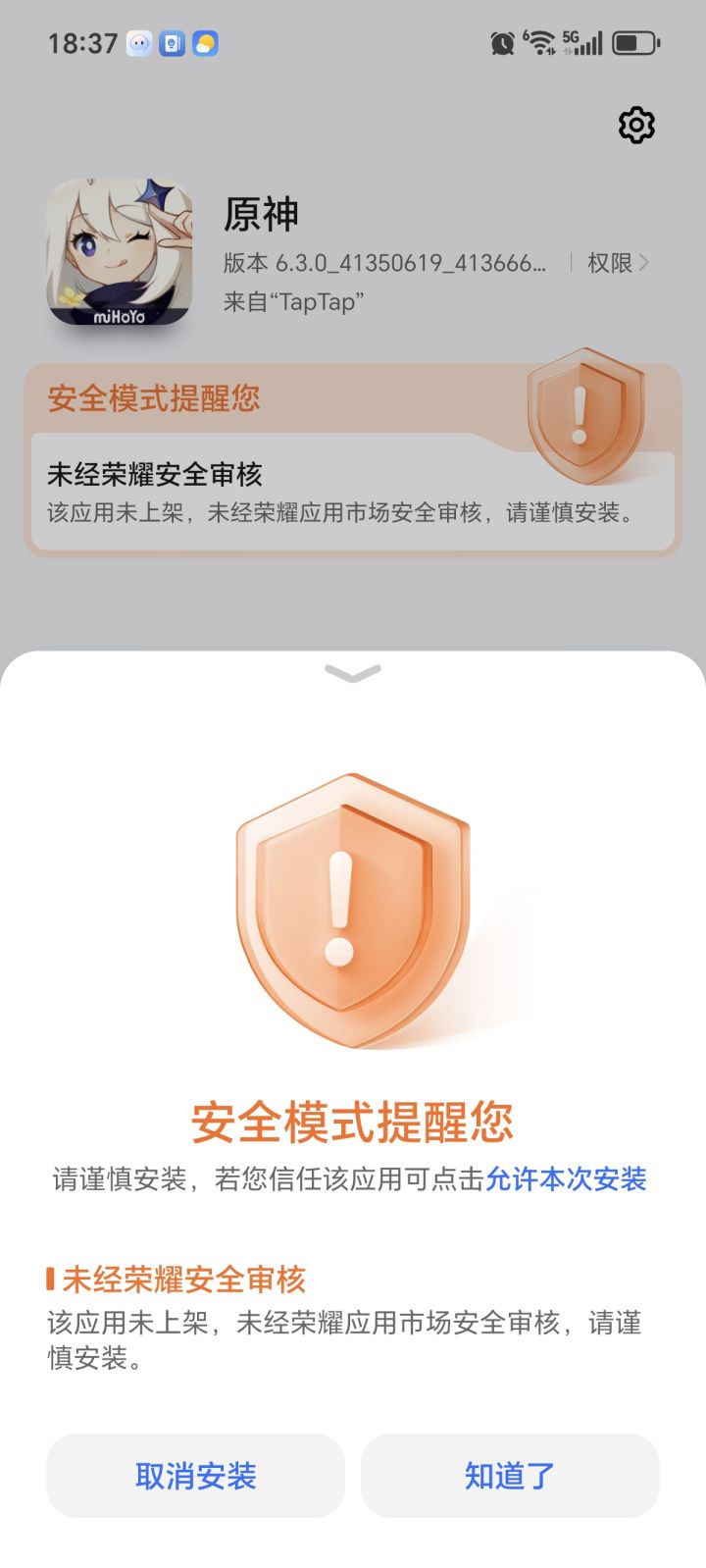This screenshot has width=706, height=1568.
Task: Open the settings gear icon
Action: point(635,124)
